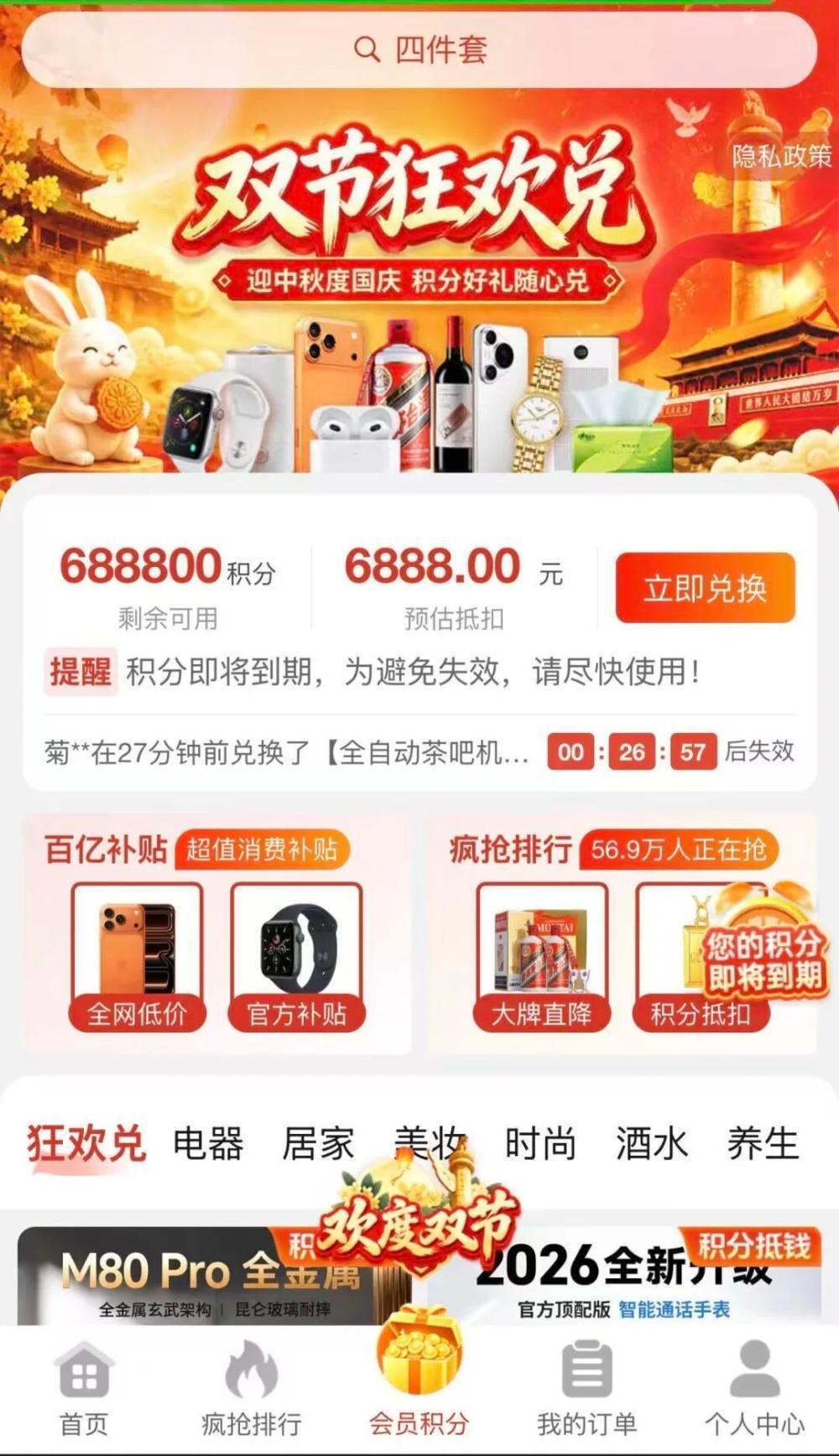The image size is (839, 1456).
Task: Tap the 立即兑换 button
Action: pyautogui.click(x=705, y=588)
